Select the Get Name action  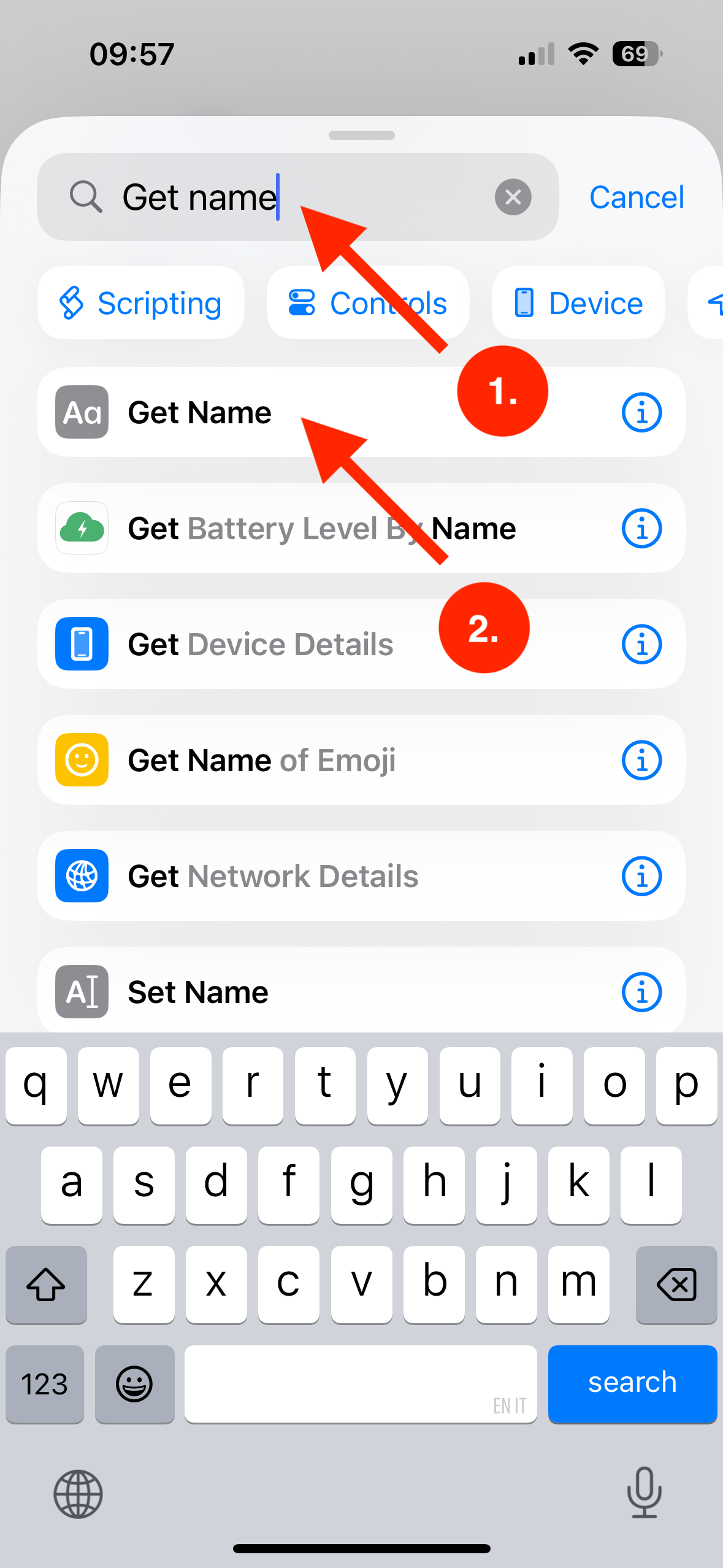tap(200, 412)
